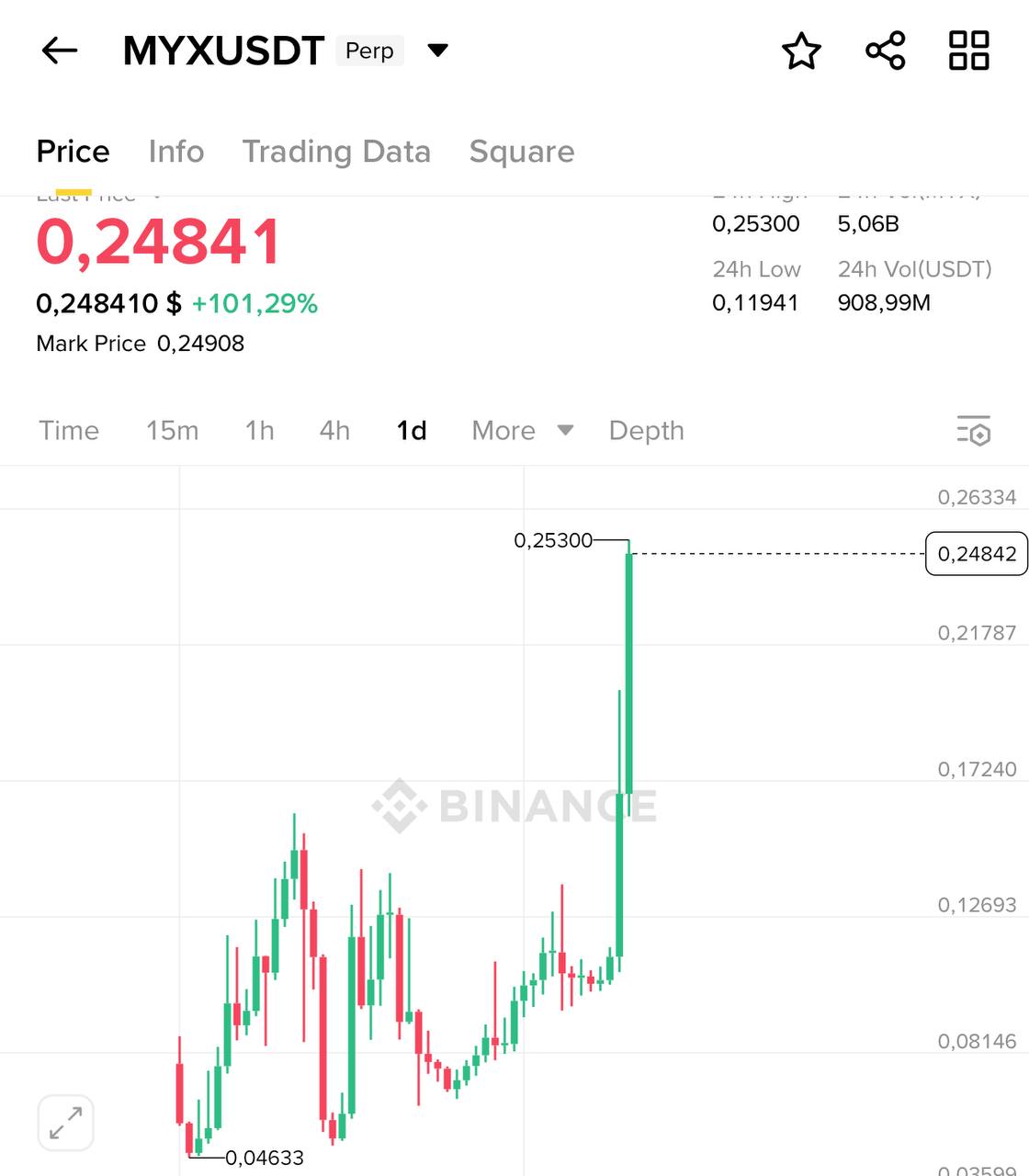
Task: Go back using the arrow icon
Action: click(60, 51)
